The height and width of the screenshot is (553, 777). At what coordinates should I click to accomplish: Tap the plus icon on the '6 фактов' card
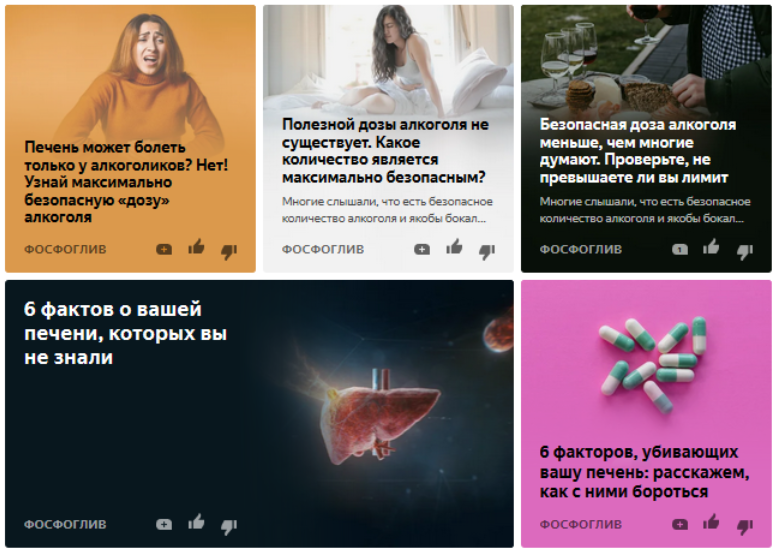pos(164,524)
